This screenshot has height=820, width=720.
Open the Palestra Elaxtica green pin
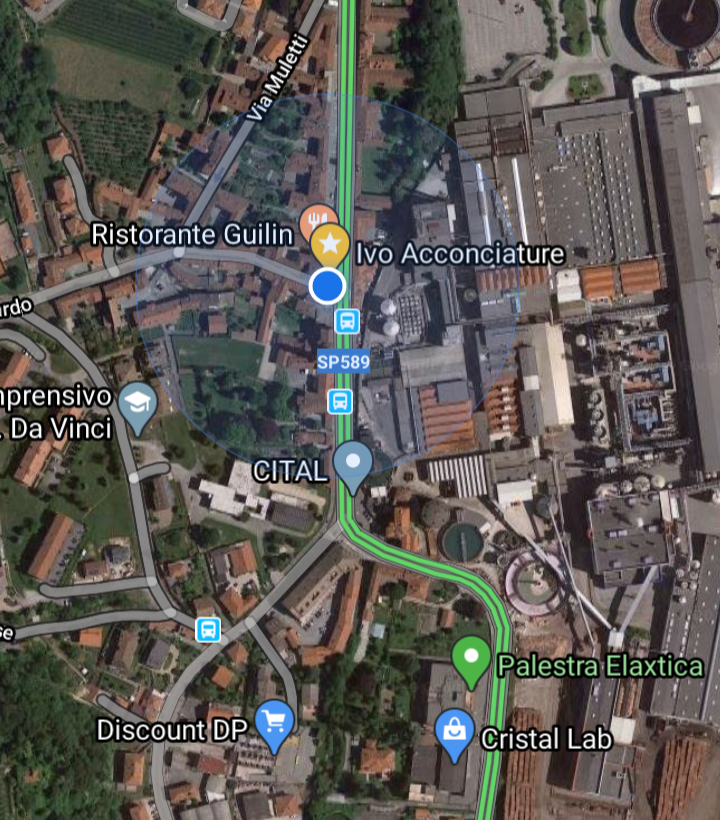(x=470, y=659)
